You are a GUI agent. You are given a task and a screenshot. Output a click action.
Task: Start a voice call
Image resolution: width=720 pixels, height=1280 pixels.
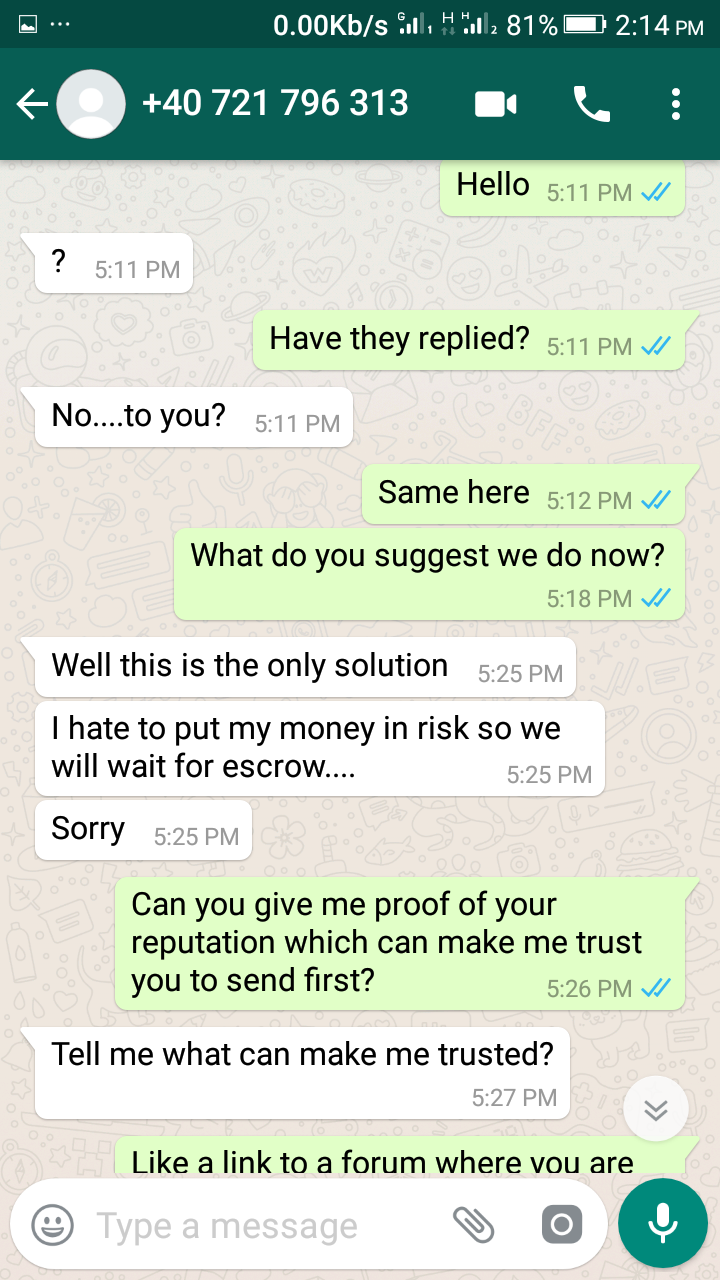click(591, 104)
